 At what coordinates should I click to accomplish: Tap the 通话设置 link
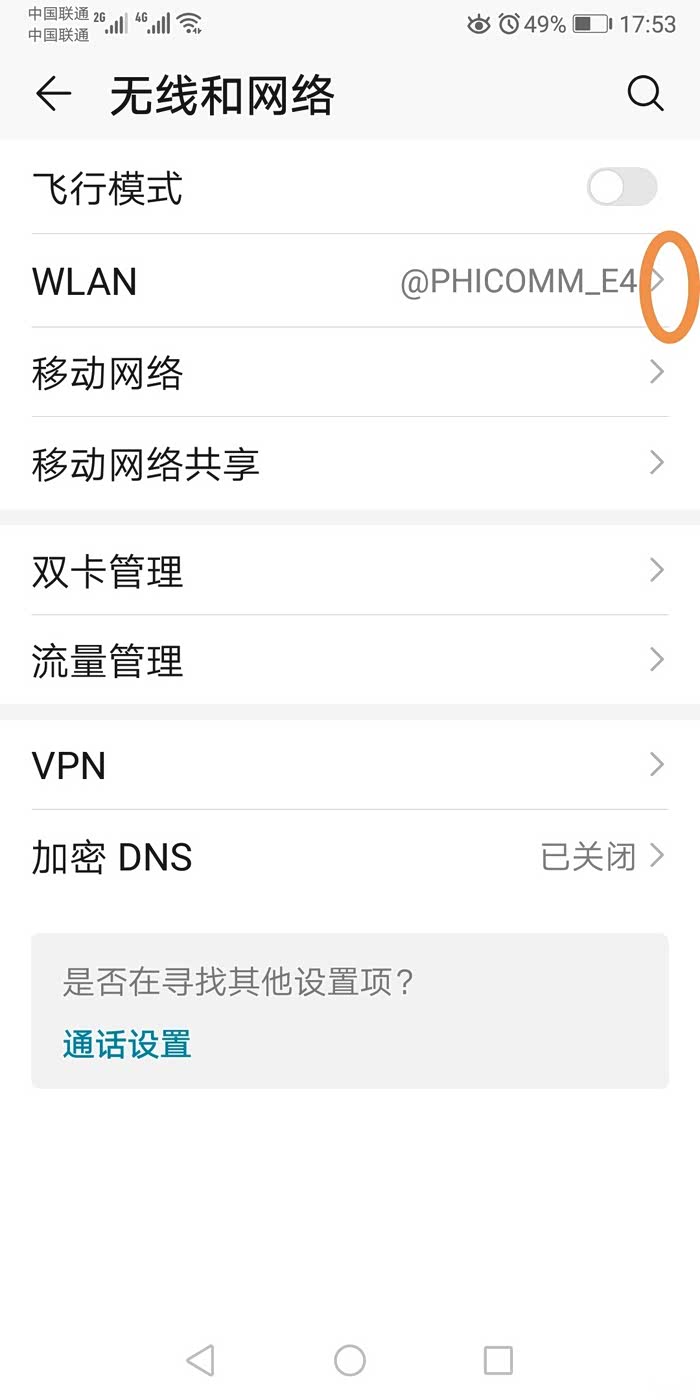127,1044
